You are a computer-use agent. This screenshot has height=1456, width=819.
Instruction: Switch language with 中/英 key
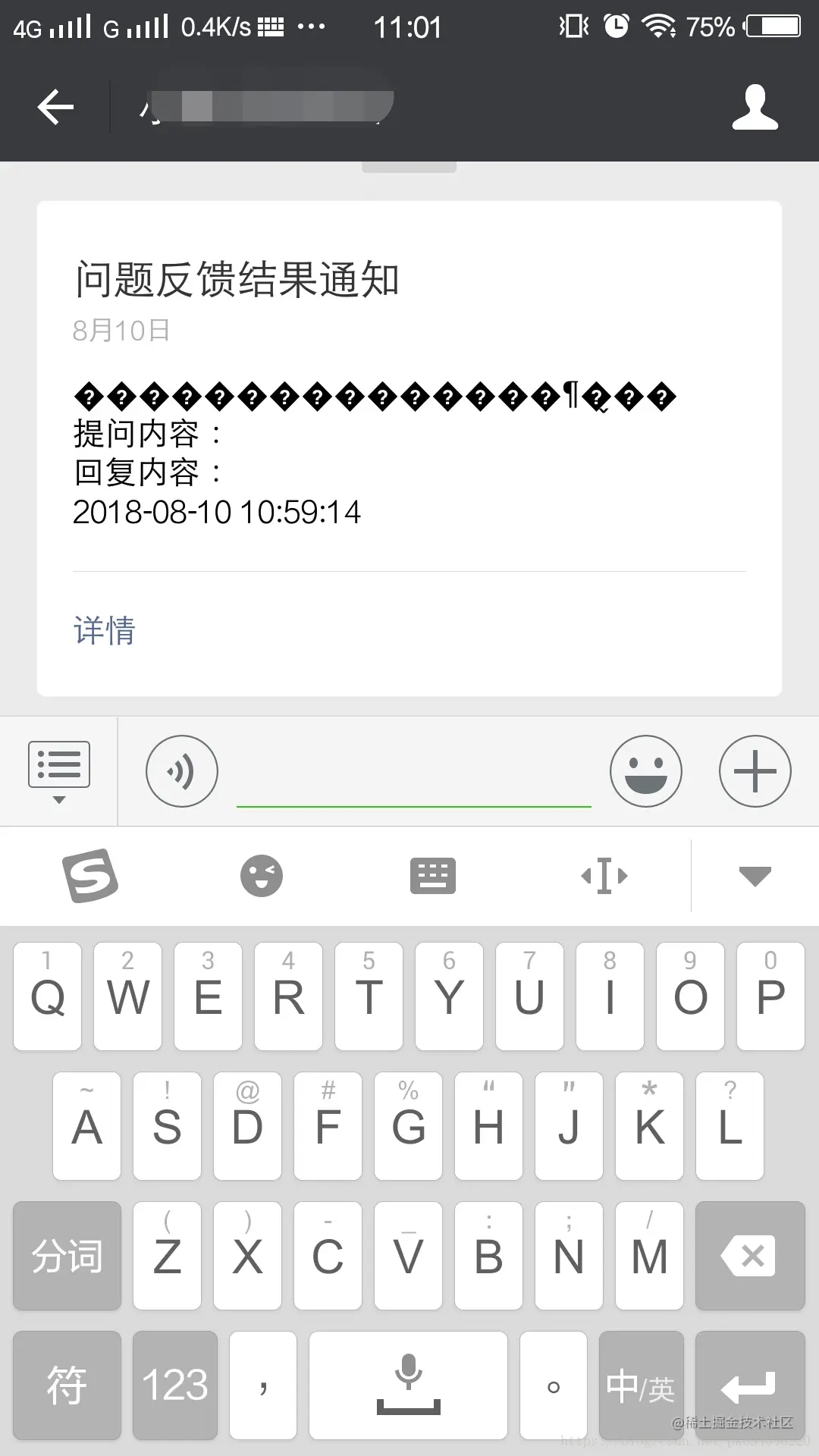[x=641, y=1385]
